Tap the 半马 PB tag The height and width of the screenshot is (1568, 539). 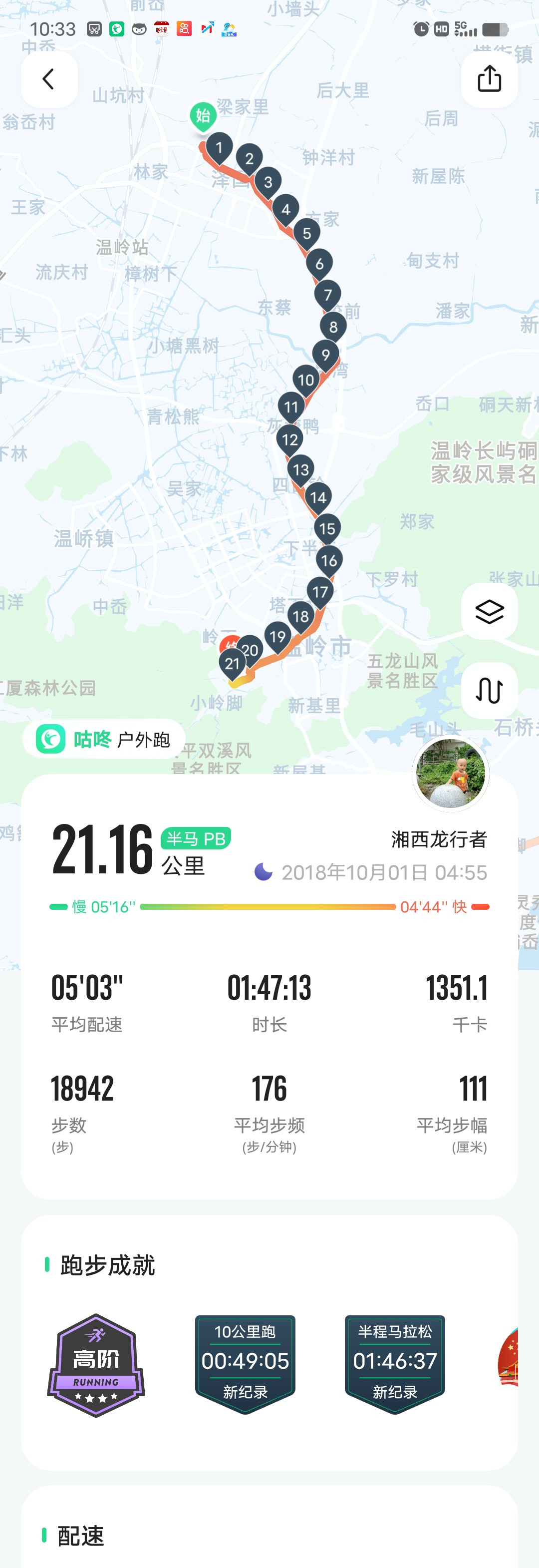[x=195, y=838]
